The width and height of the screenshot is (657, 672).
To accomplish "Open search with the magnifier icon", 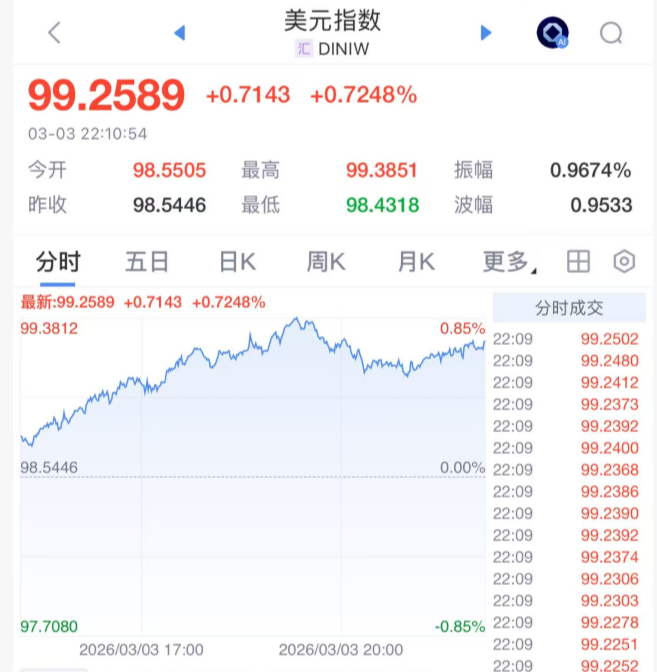I will pos(610,33).
